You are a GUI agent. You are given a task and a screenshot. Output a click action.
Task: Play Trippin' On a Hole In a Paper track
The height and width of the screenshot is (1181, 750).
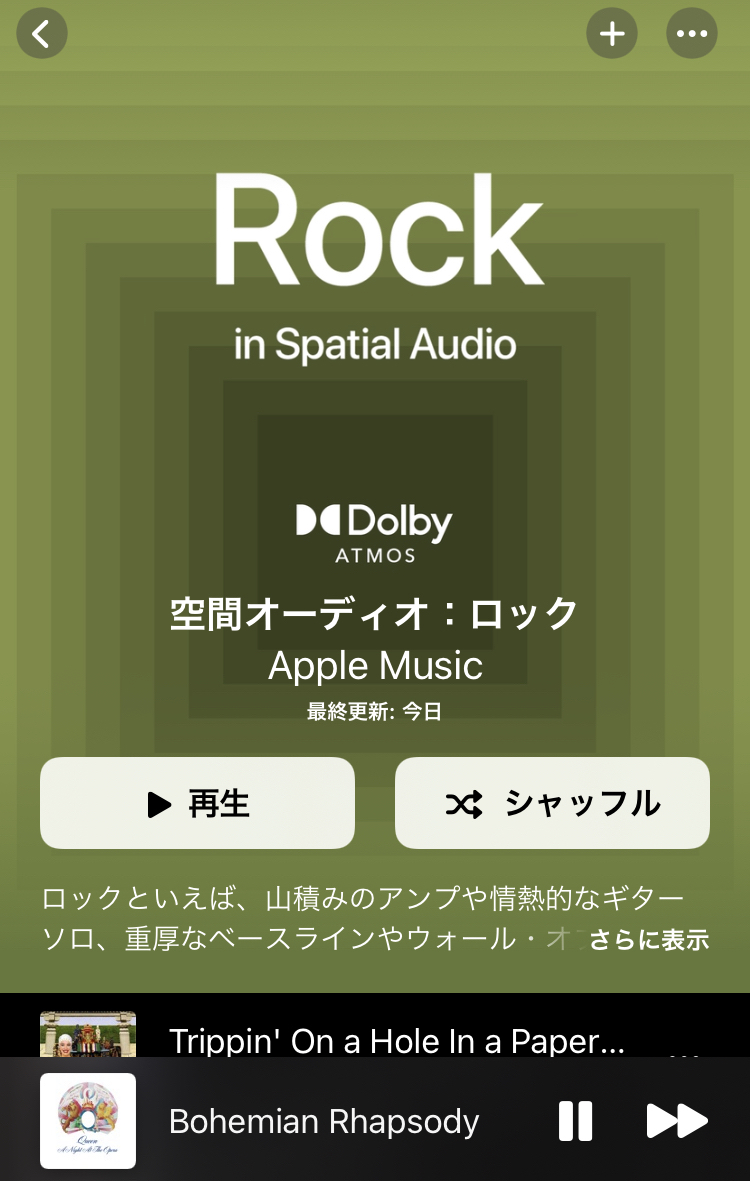396,1040
